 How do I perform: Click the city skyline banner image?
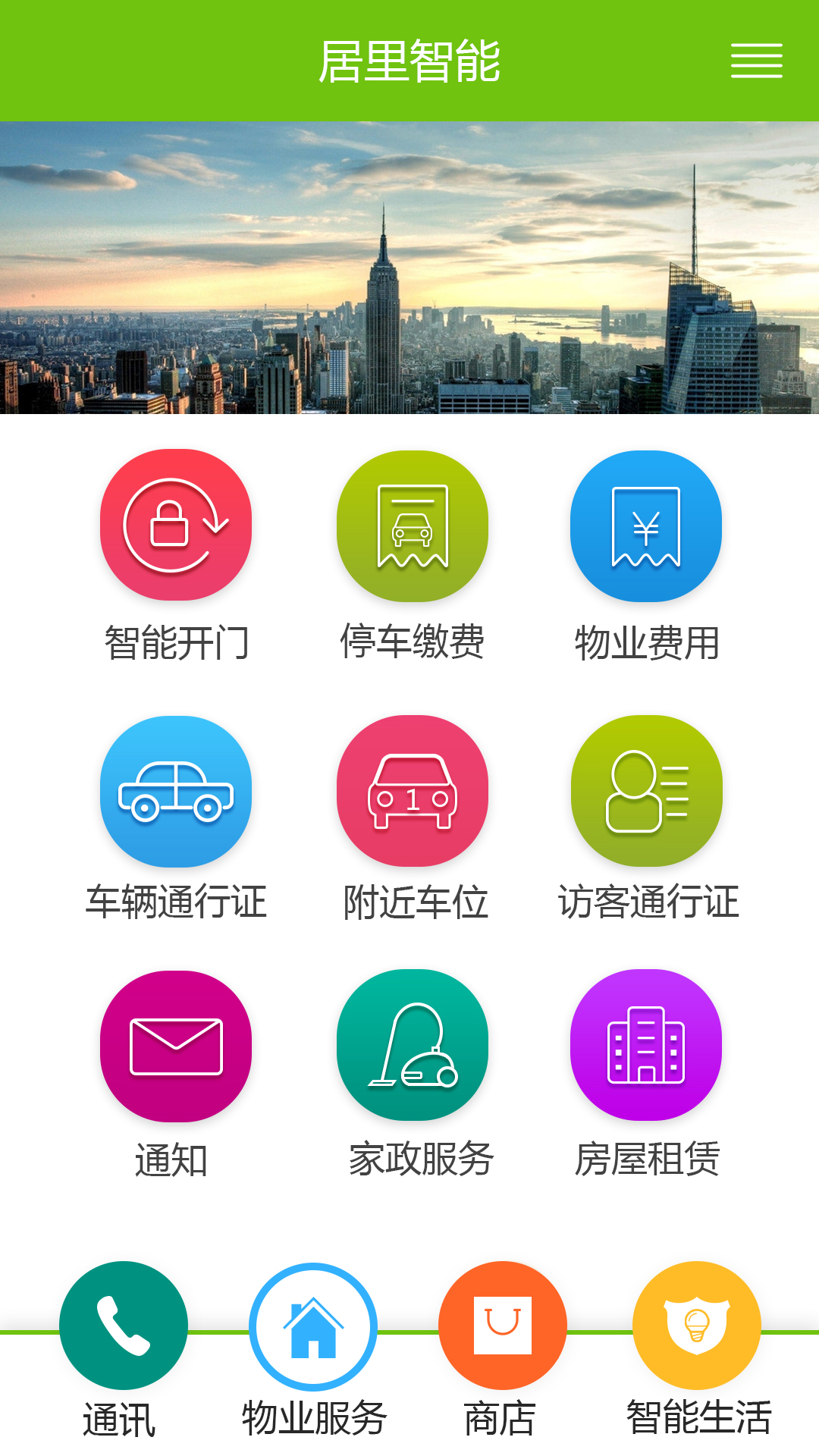409,269
